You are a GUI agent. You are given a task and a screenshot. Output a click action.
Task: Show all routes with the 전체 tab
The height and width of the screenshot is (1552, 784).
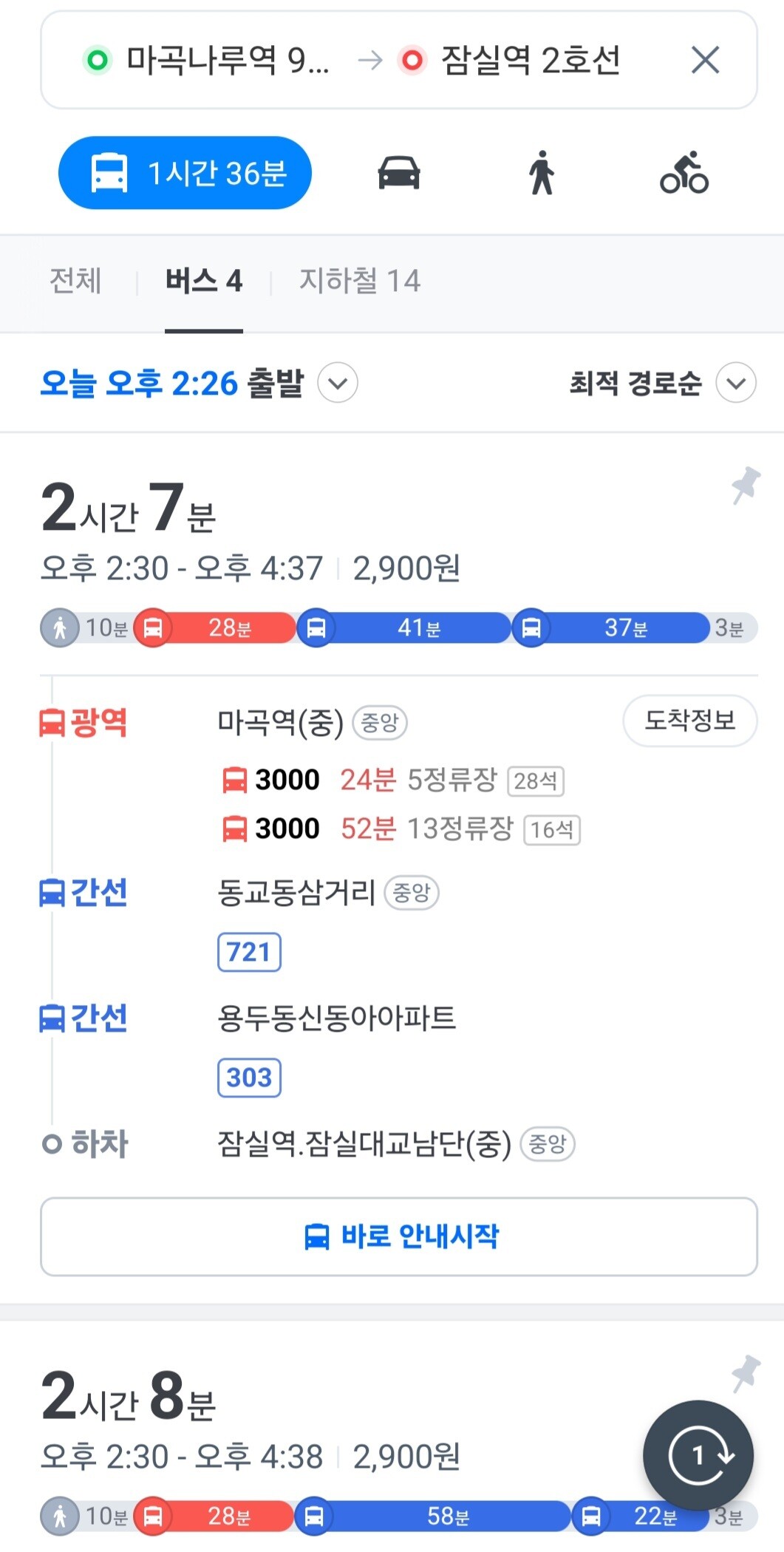[75, 281]
